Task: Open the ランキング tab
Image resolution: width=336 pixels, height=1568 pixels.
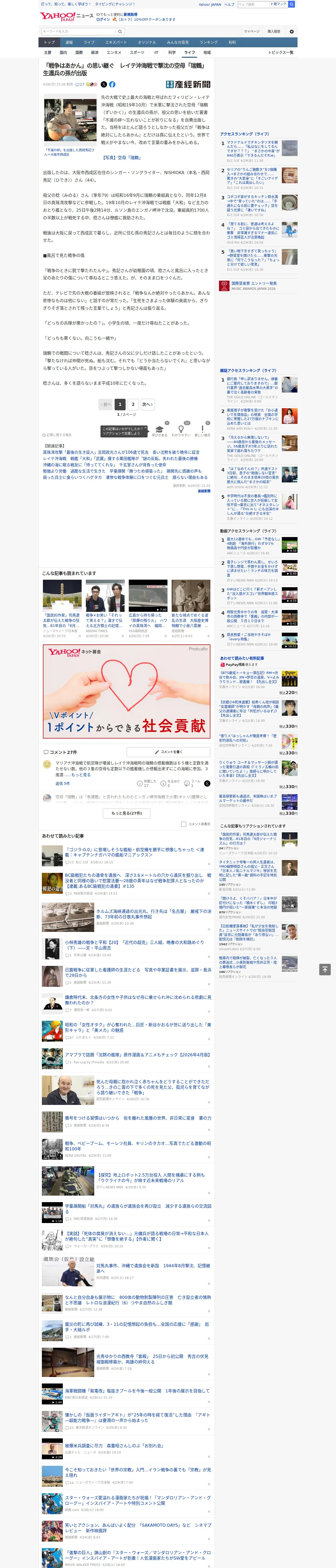Action: coord(209,43)
